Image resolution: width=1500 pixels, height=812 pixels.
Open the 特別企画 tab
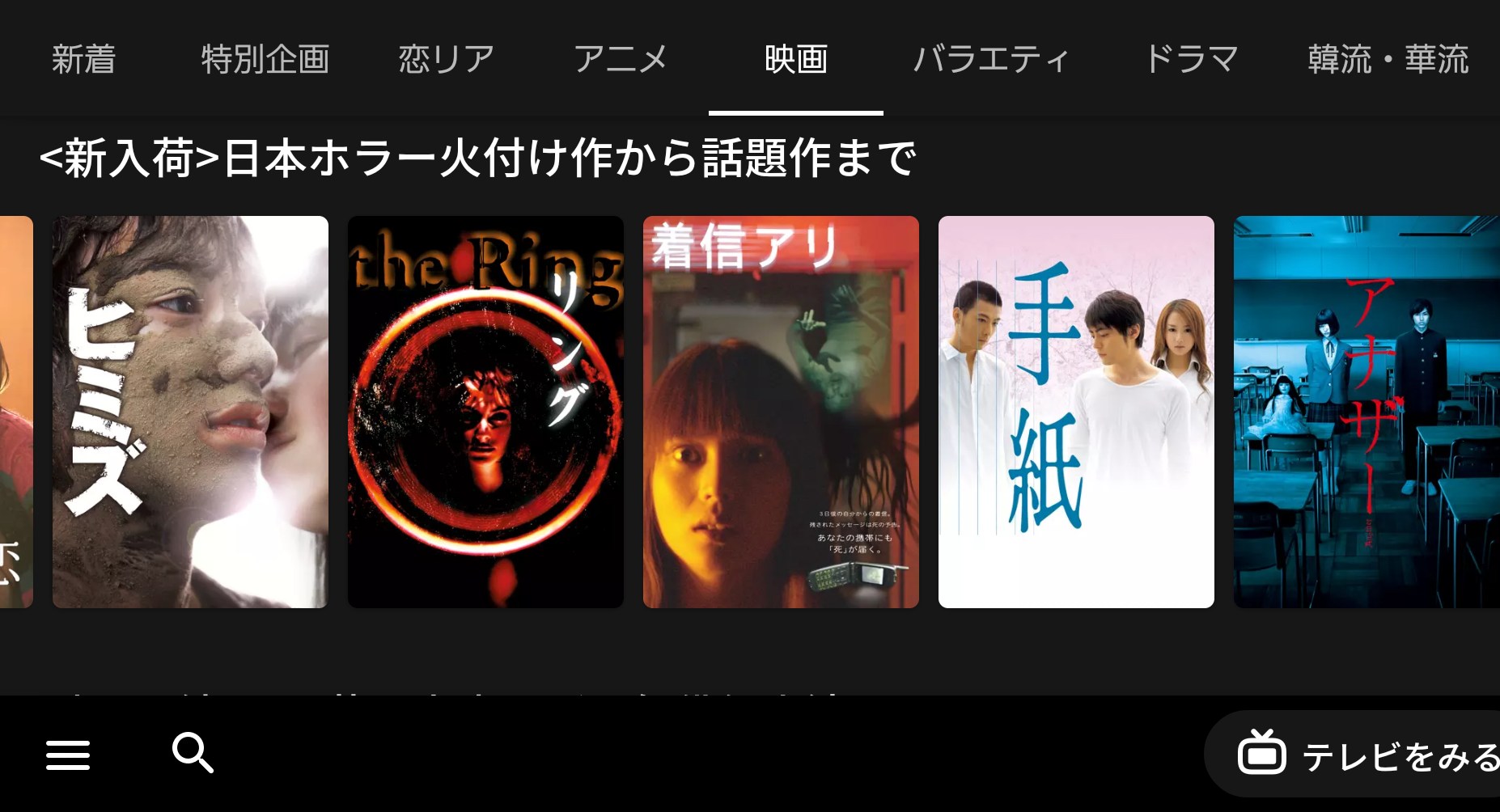tap(265, 59)
